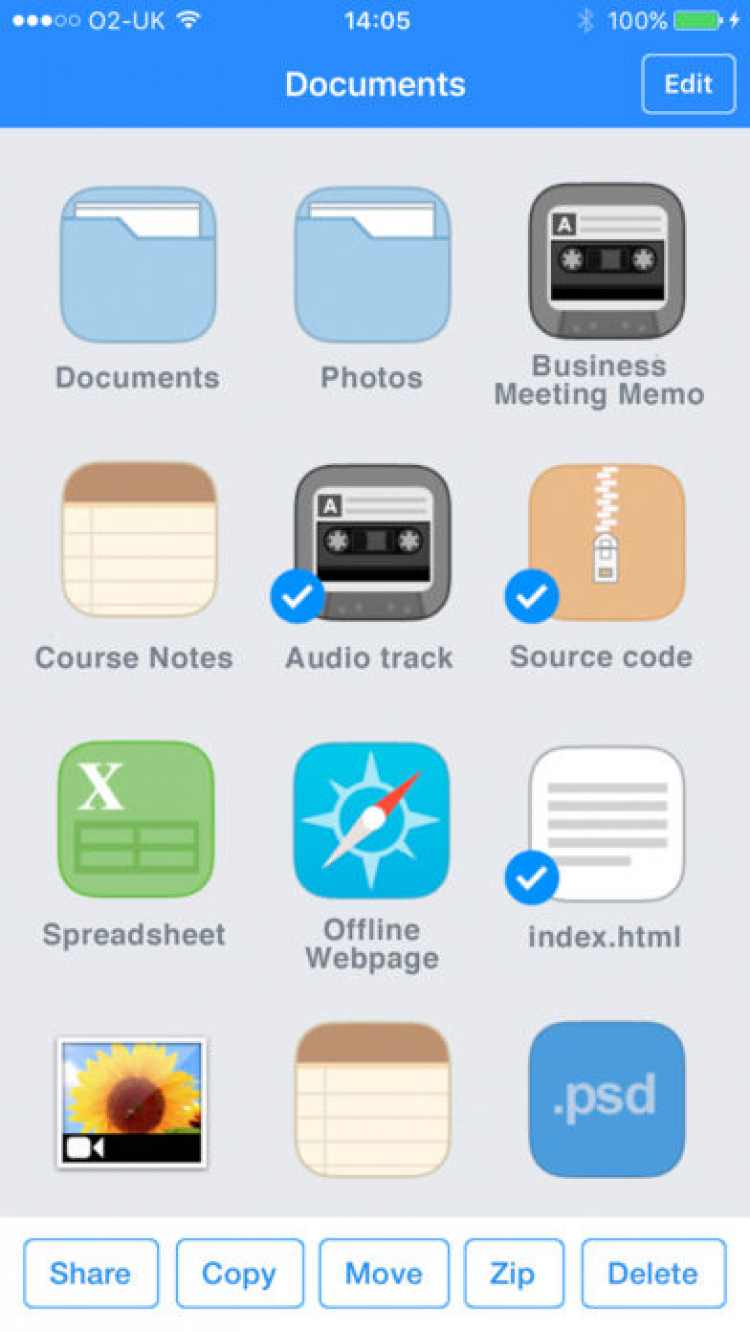Deselect the Source code archive
Image resolution: width=750 pixels, height=1332 pixels.
[x=606, y=542]
